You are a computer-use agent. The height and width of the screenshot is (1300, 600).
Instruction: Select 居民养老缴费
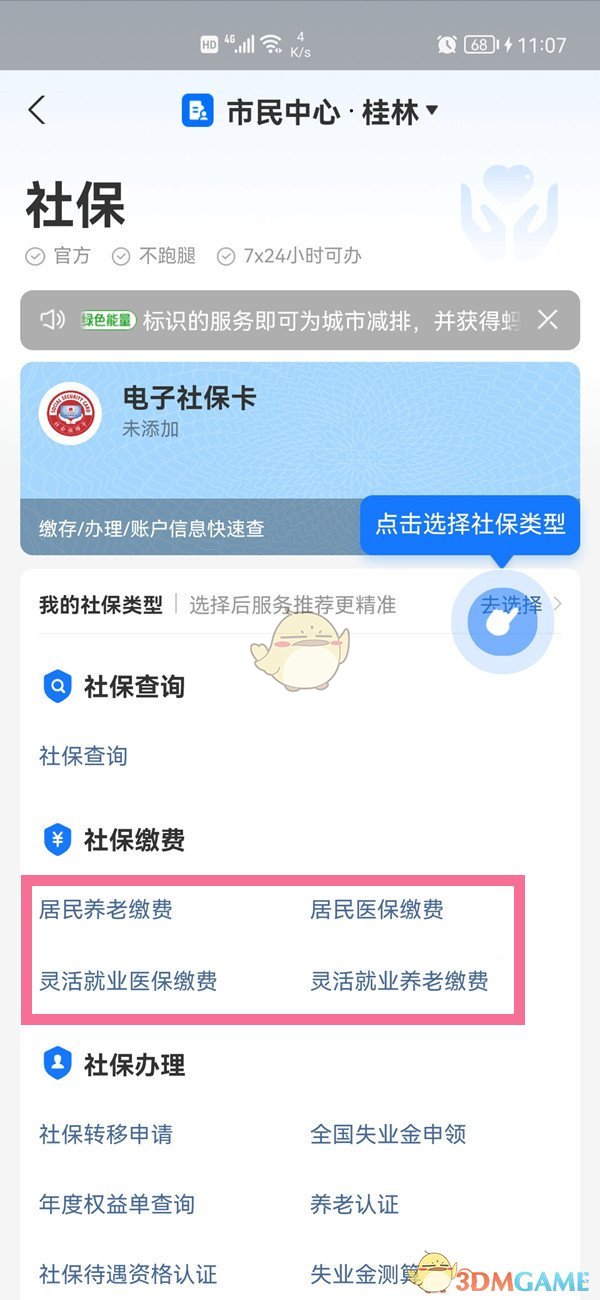105,909
